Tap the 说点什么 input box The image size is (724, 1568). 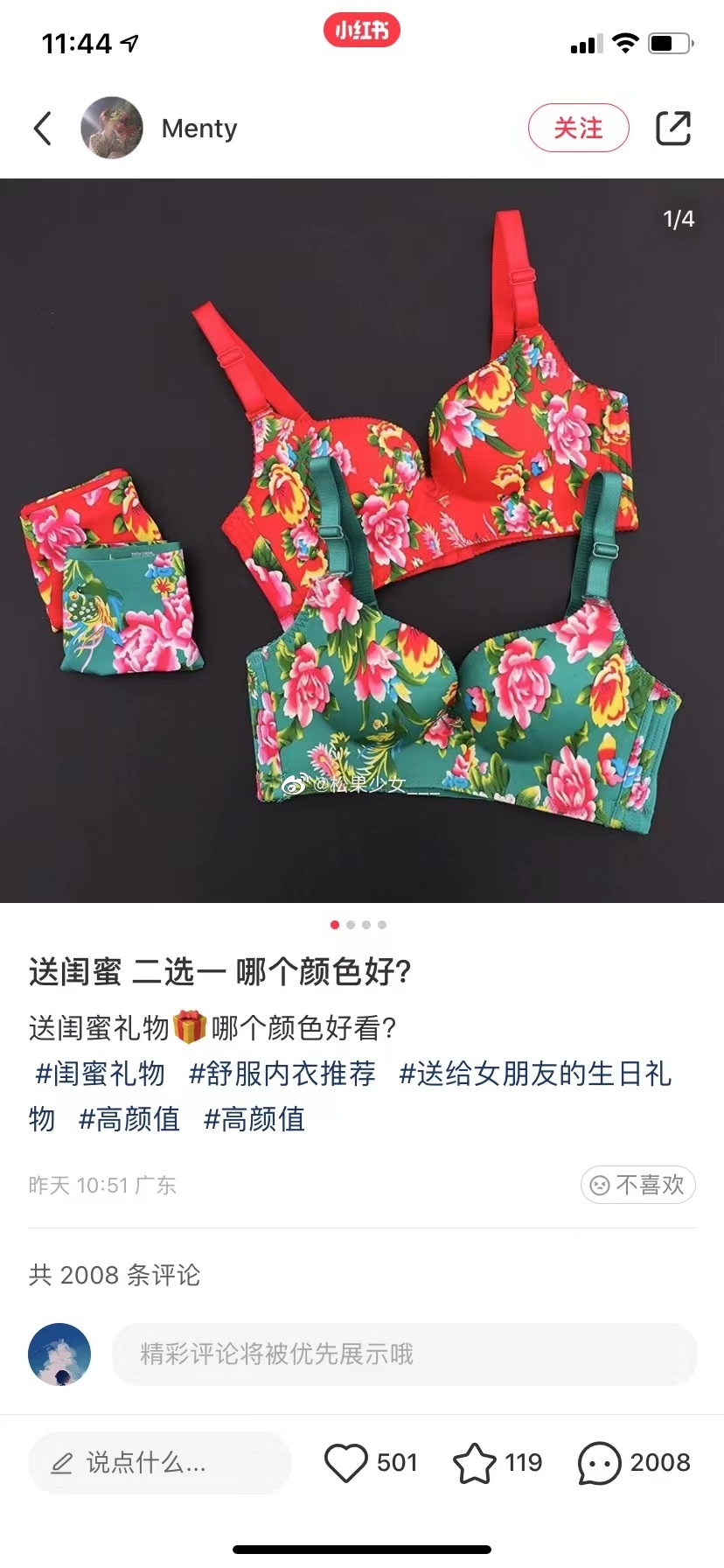[159, 1462]
